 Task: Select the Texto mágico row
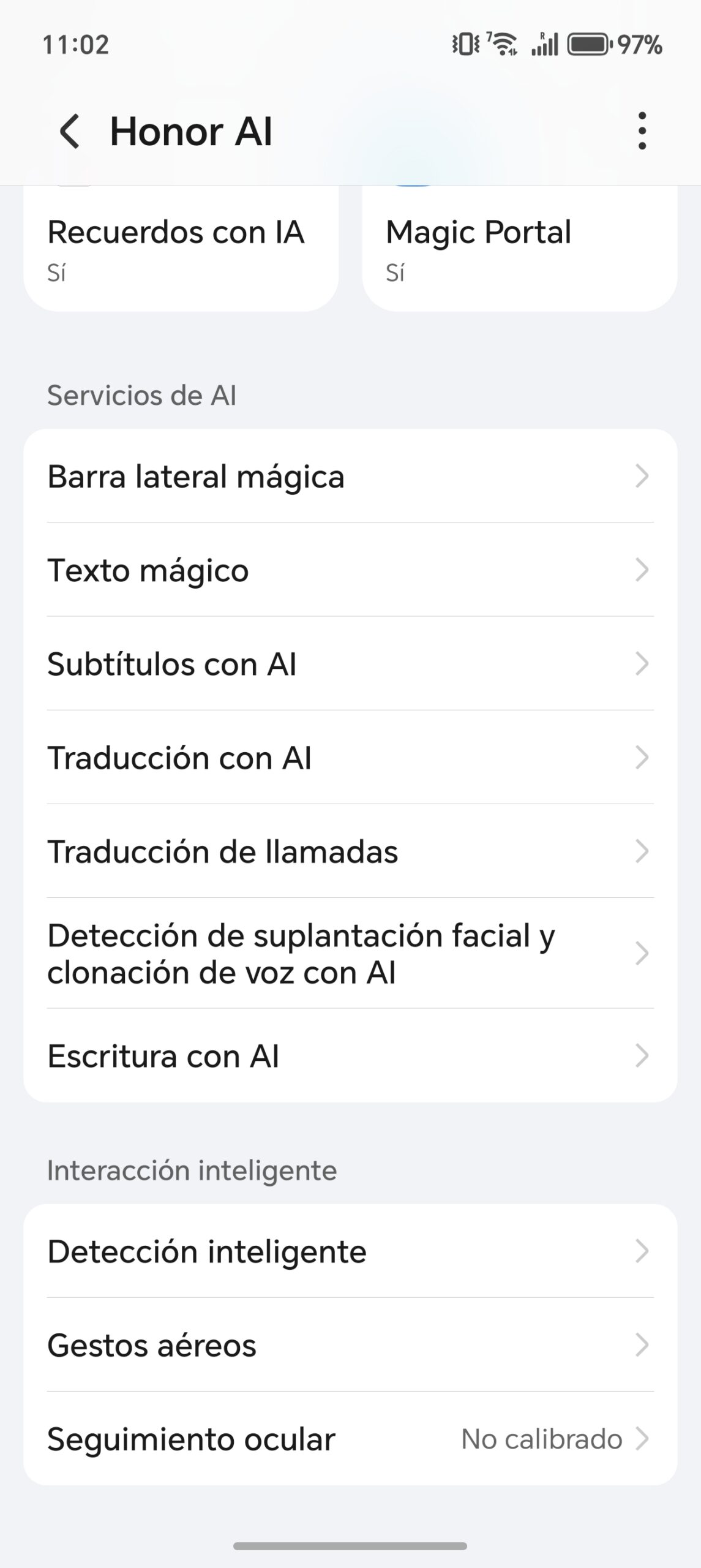click(350, 570)
